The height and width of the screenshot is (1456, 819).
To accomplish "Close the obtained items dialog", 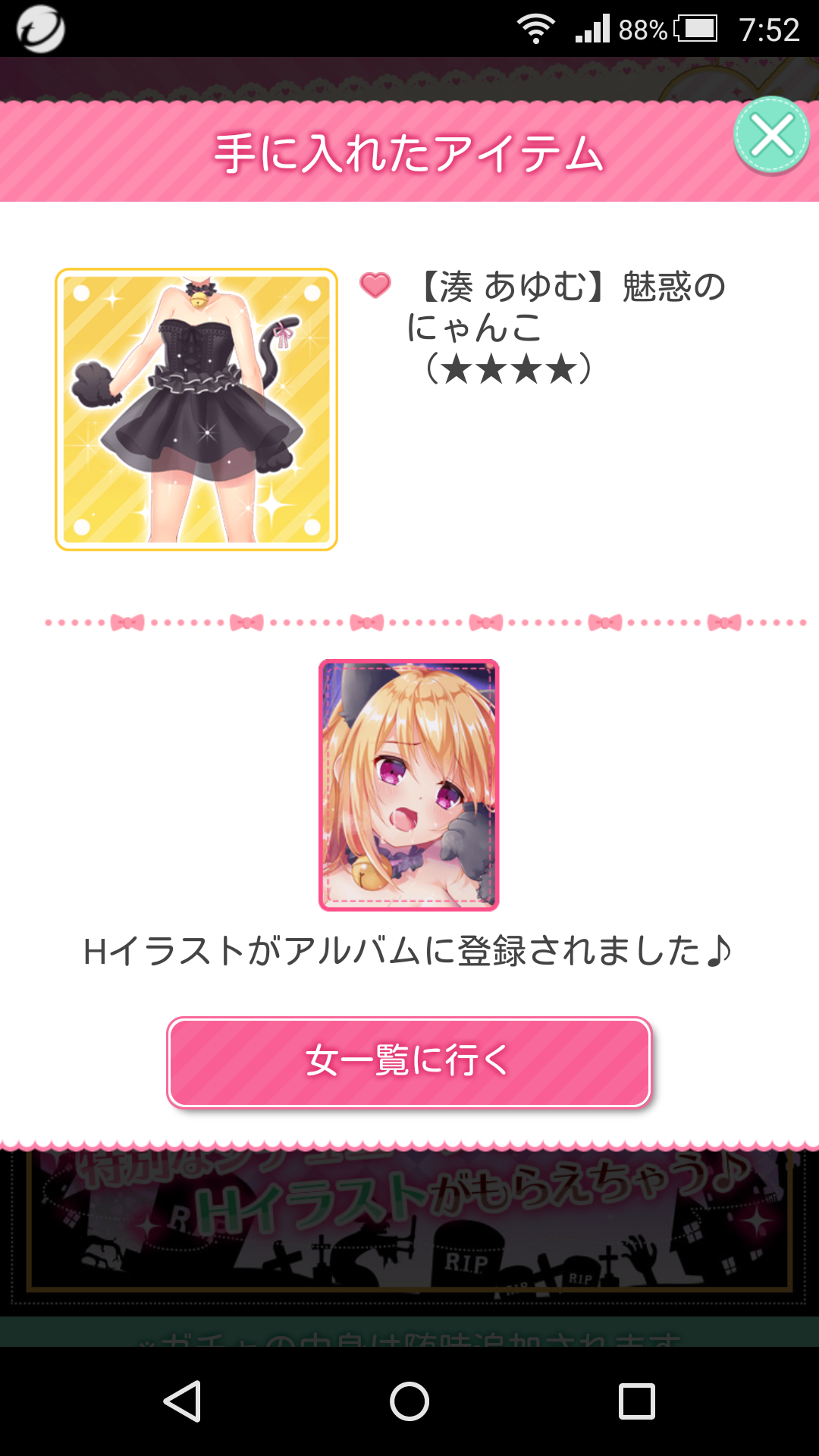I will (x=771, y=136).
